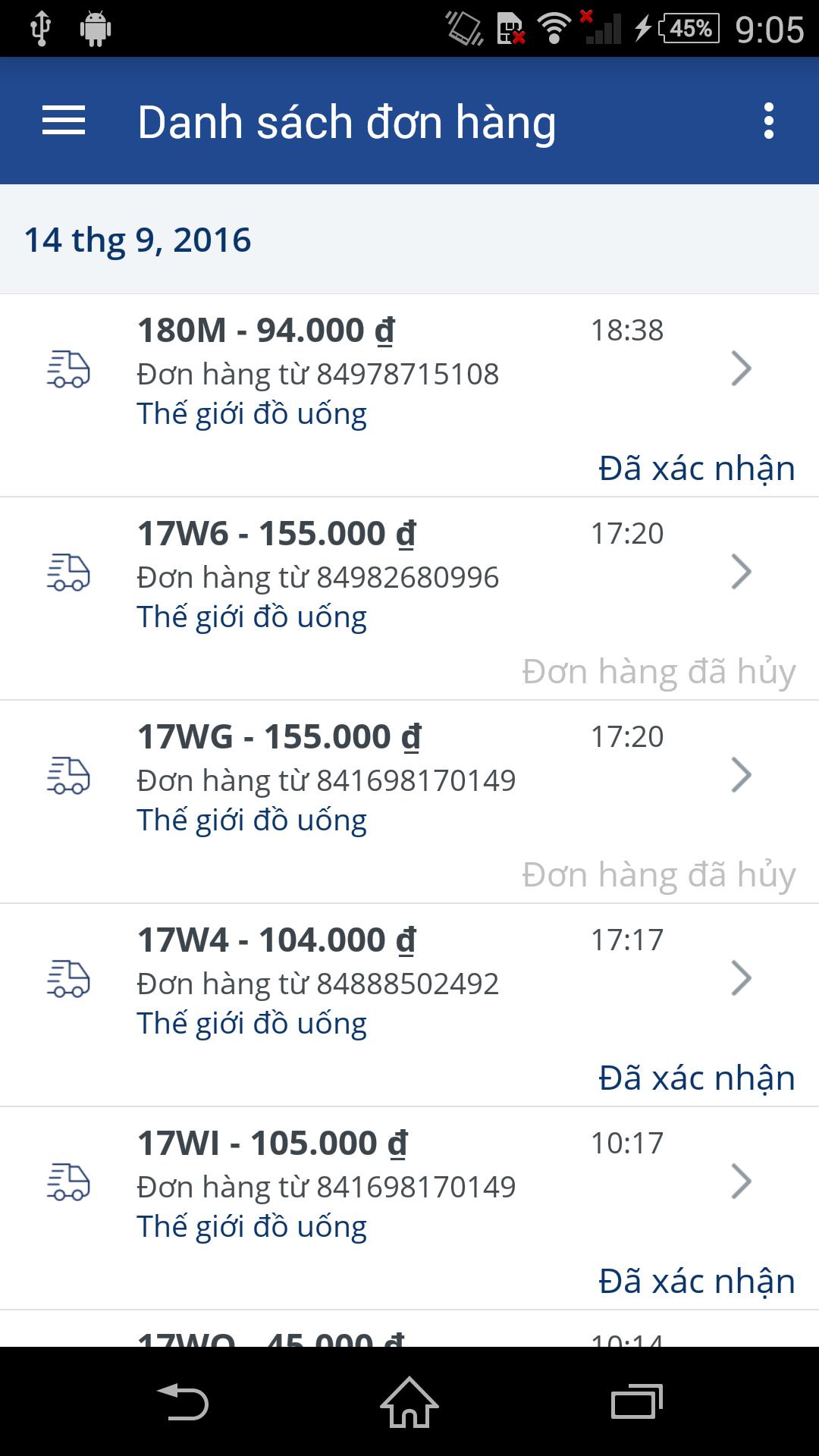Open the three-dot overflow menu

(769, 121)
